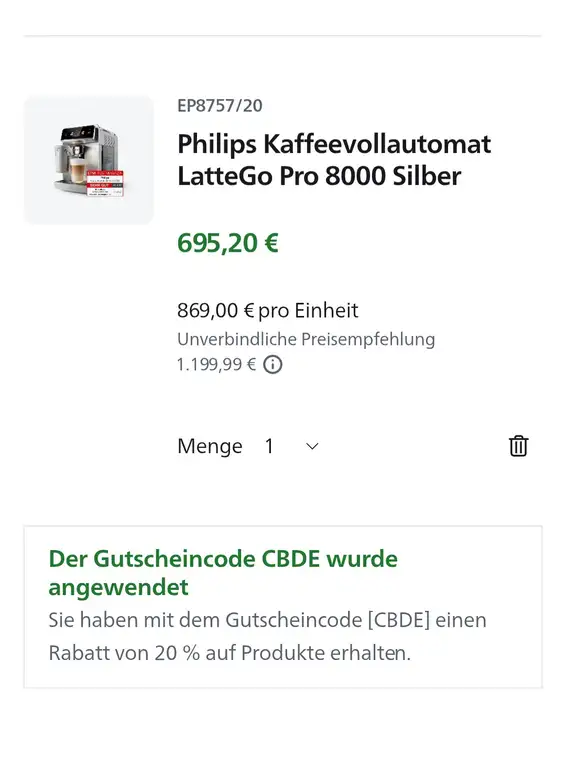Open the Philips LatteGo Pro 8000 product image
The height and width of the screenshot is (768, 566).
[x=89, y=160]
